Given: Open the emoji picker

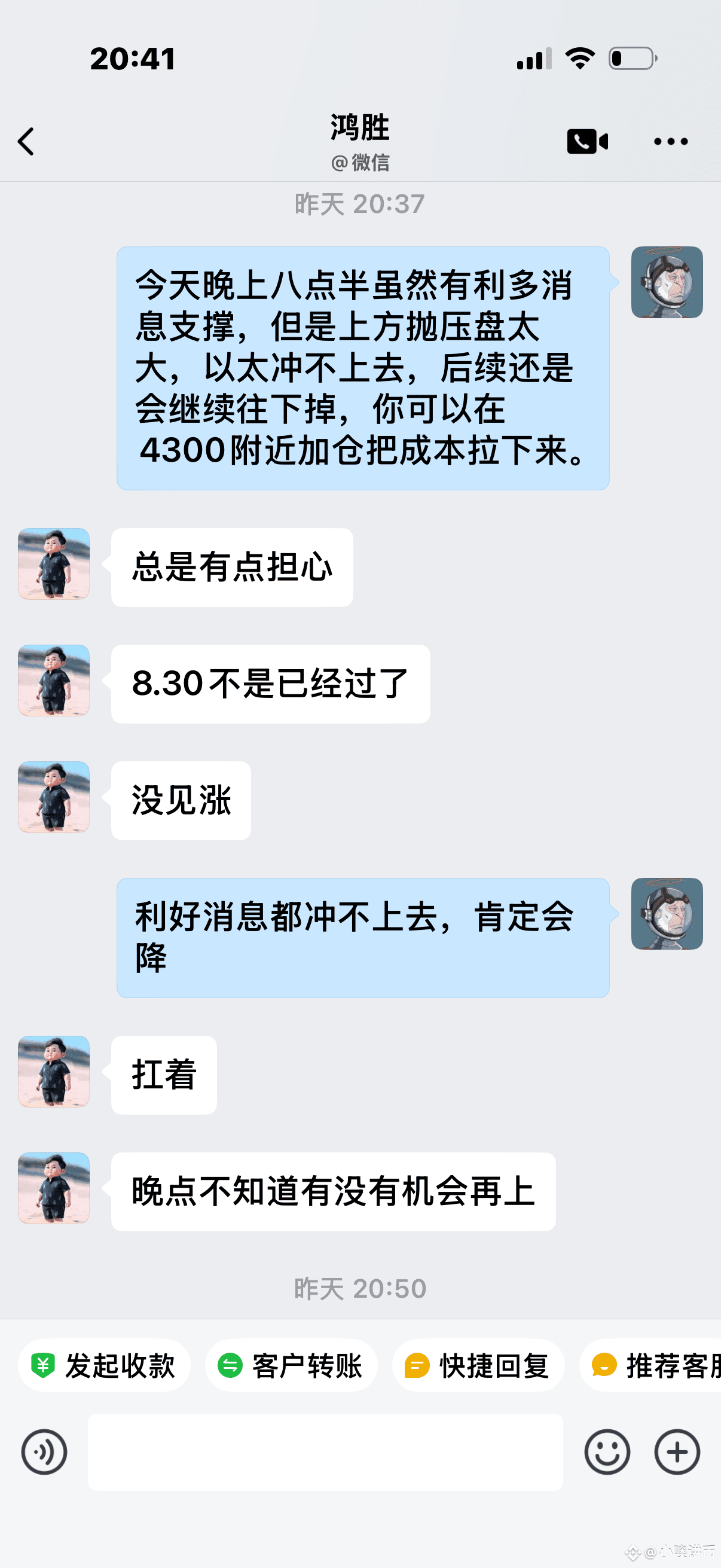Looking at the screenshot, I should 607,1452.
